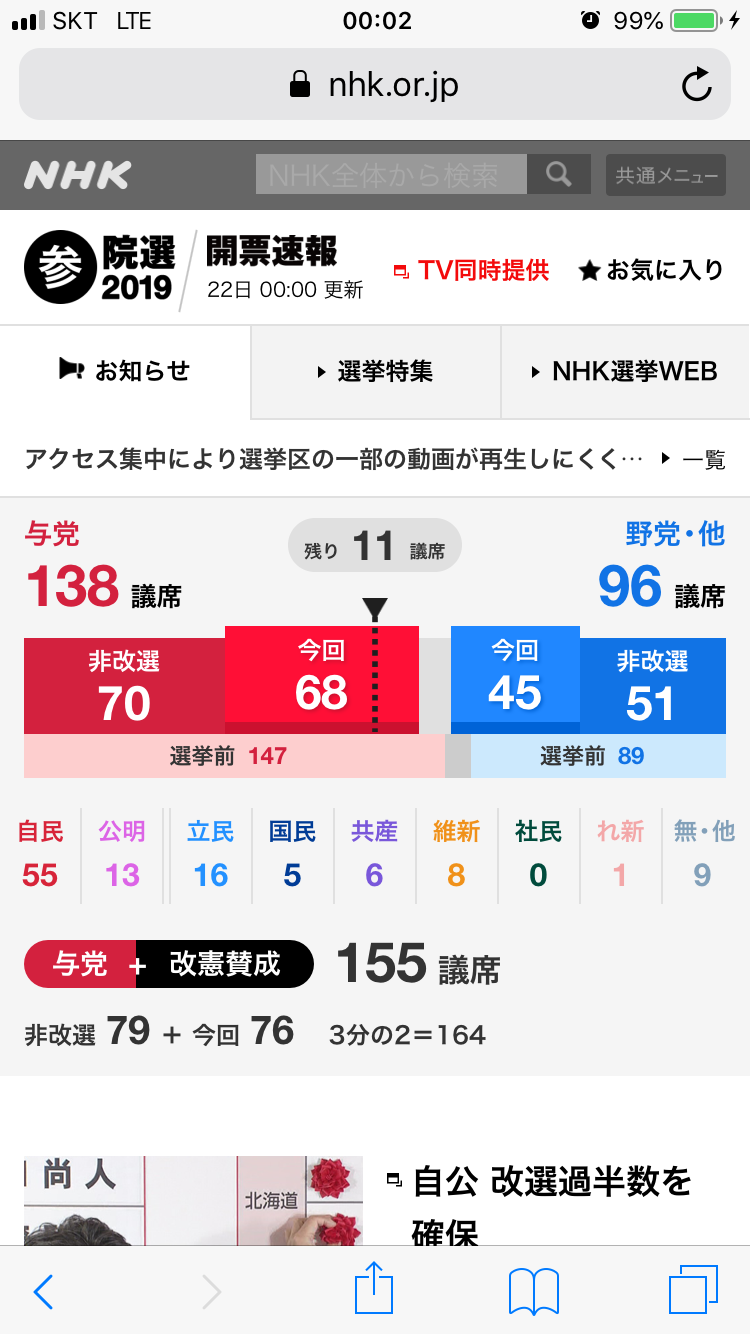The width and height of the screenshot is (750, 1334).
Task: Show open Safari tabs
Action: click(692, 1290)
